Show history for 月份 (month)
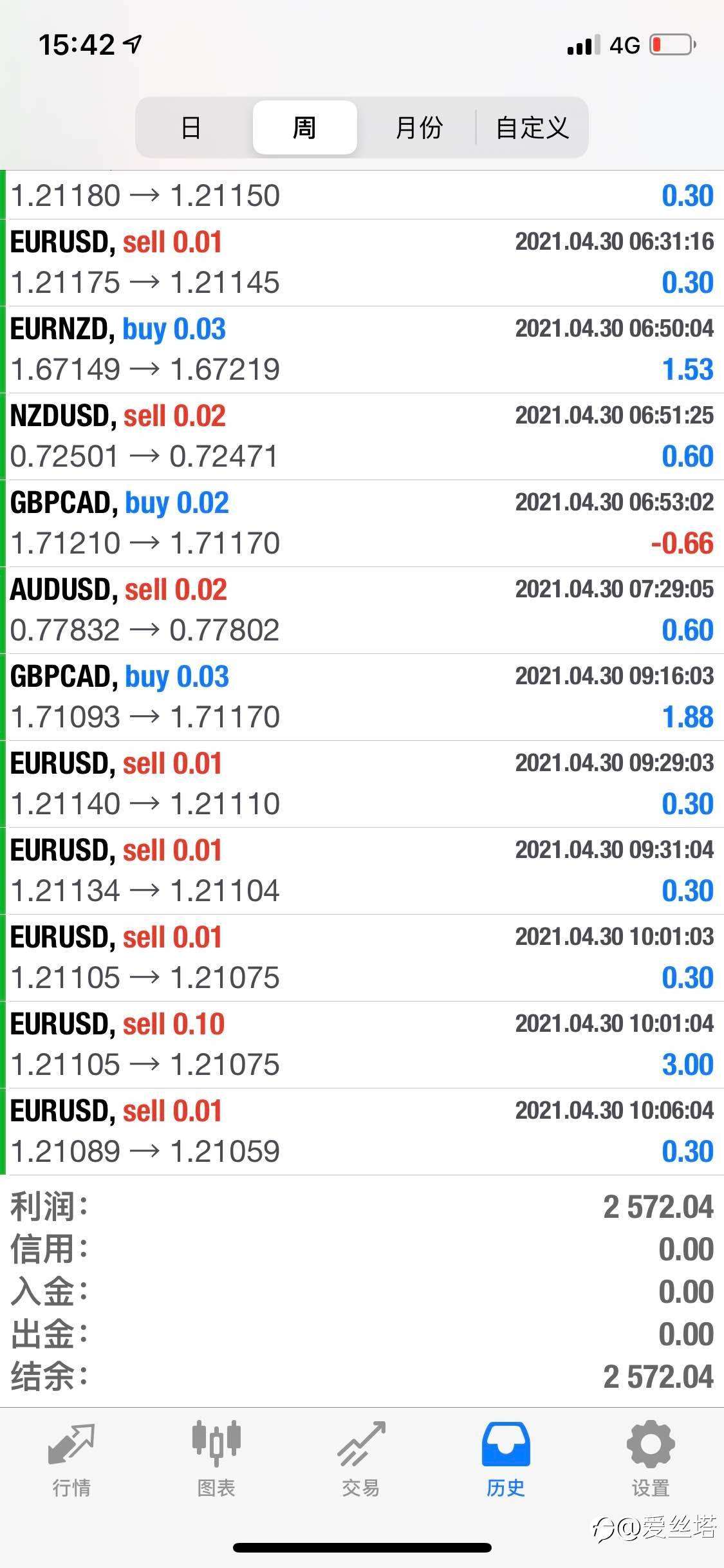 point(418,127)
